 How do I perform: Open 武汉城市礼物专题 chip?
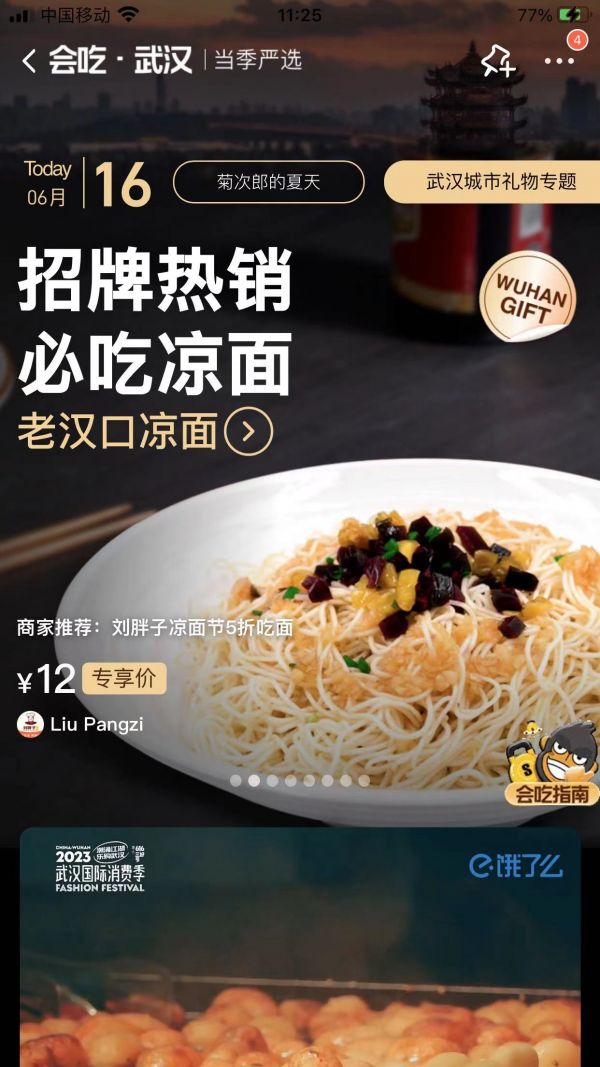(x=500, y=182)
